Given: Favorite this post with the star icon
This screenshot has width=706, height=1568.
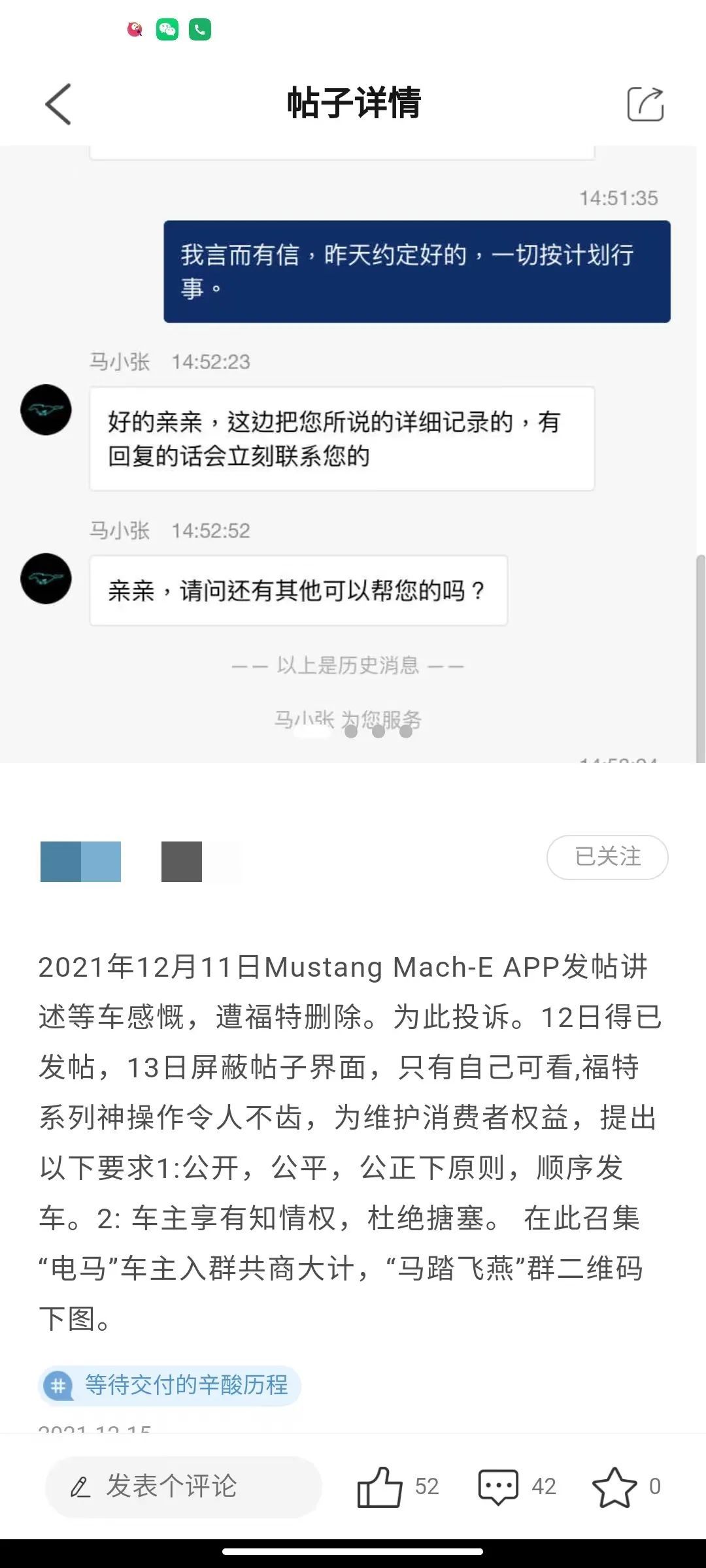Looking at the screenshot, I should tap(614, 1486).
